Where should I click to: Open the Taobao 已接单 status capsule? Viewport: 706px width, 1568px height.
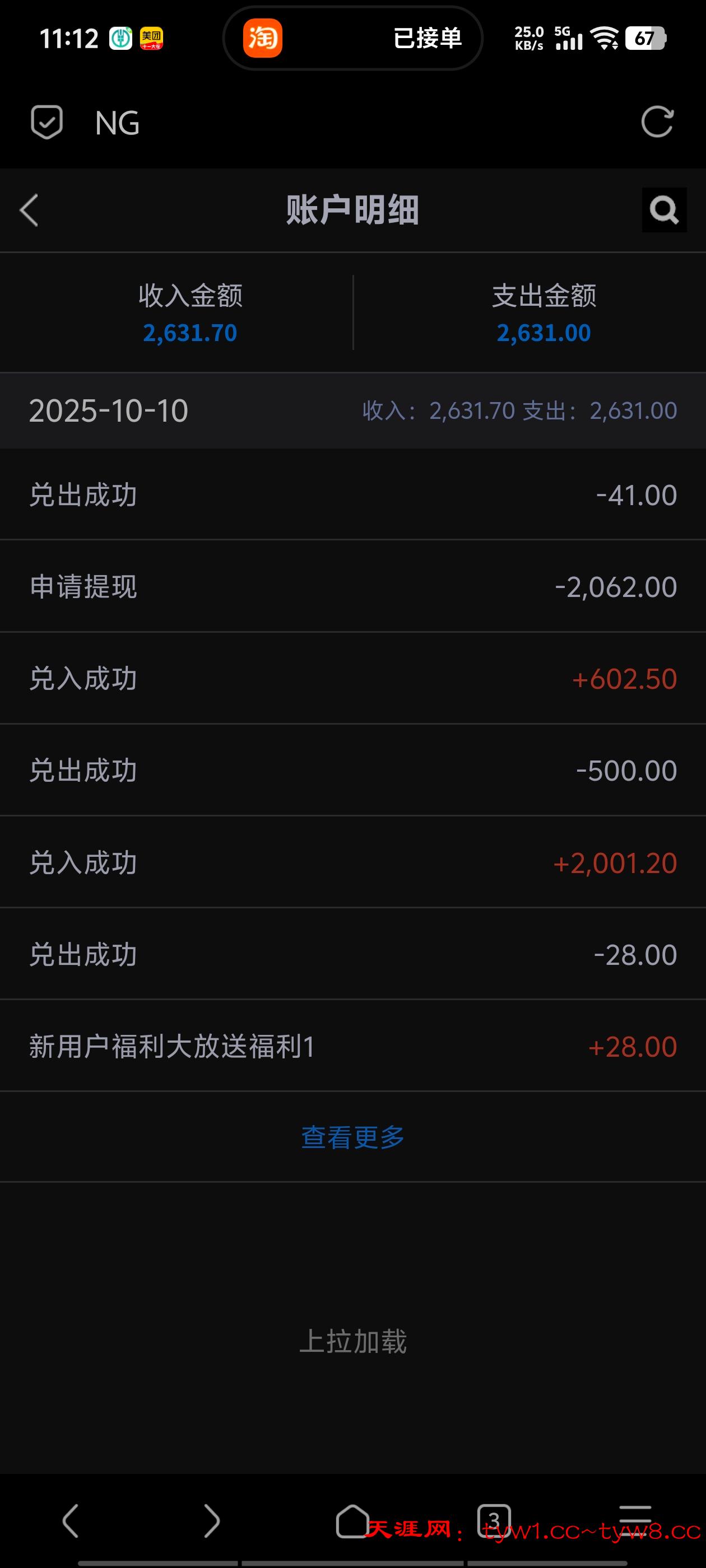(352, 38)
